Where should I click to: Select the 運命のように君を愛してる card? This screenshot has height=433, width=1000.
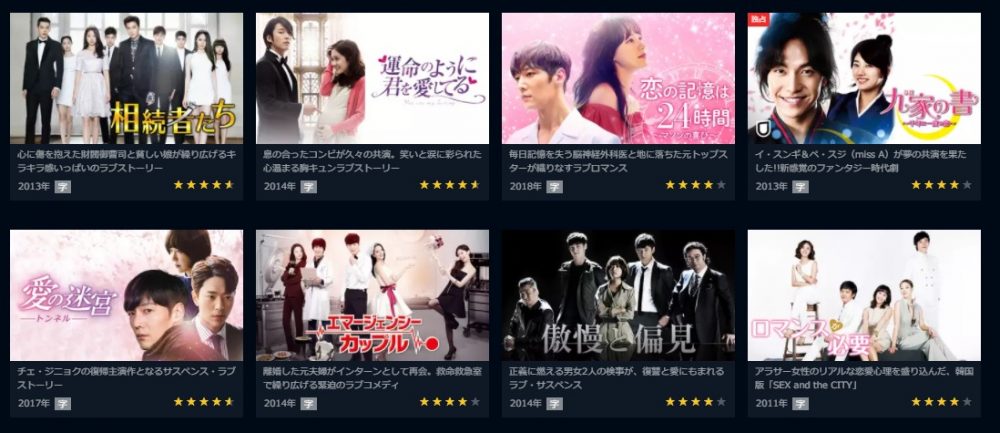(372, 78)
